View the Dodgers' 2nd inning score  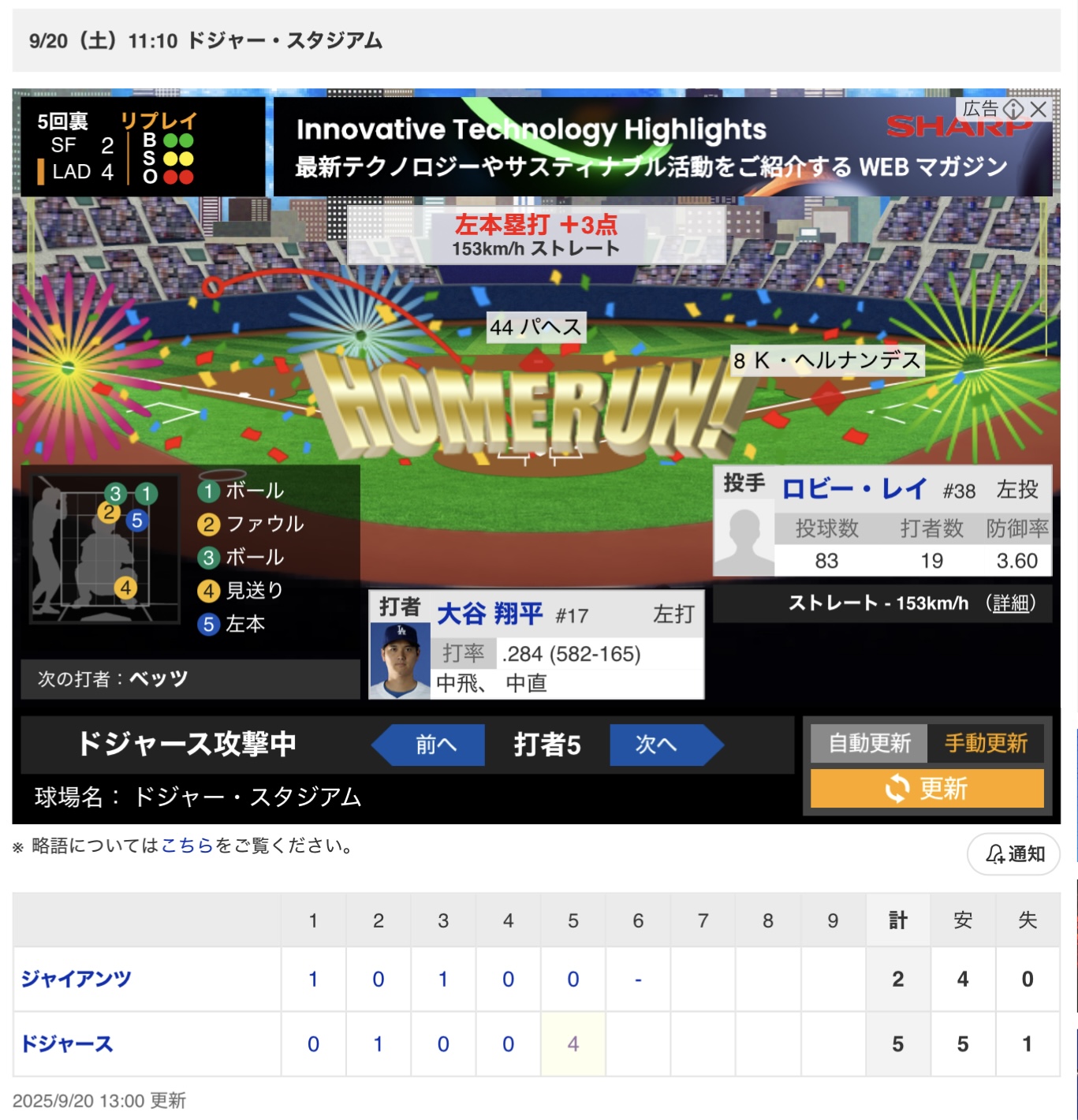point(379,1044)
